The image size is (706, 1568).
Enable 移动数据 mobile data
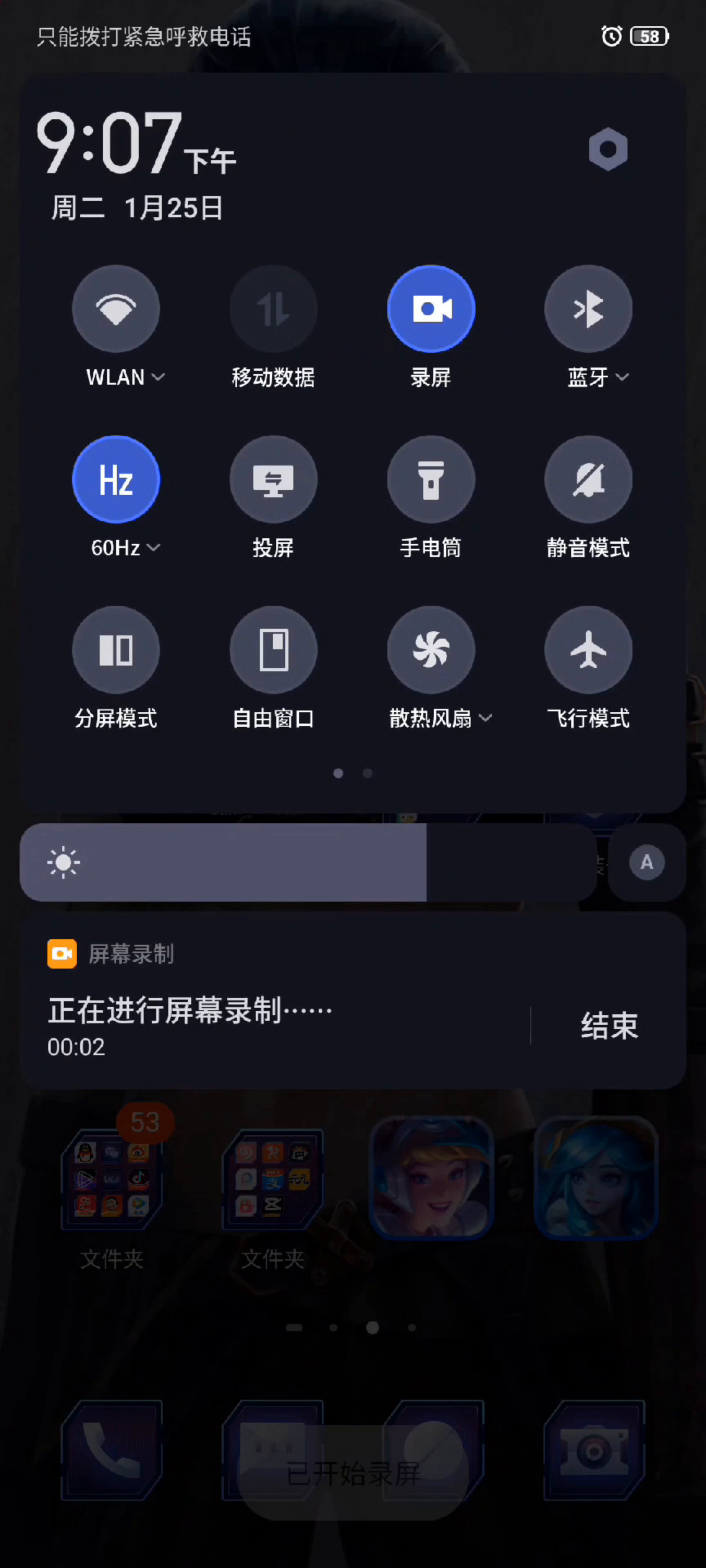point(273,309)
